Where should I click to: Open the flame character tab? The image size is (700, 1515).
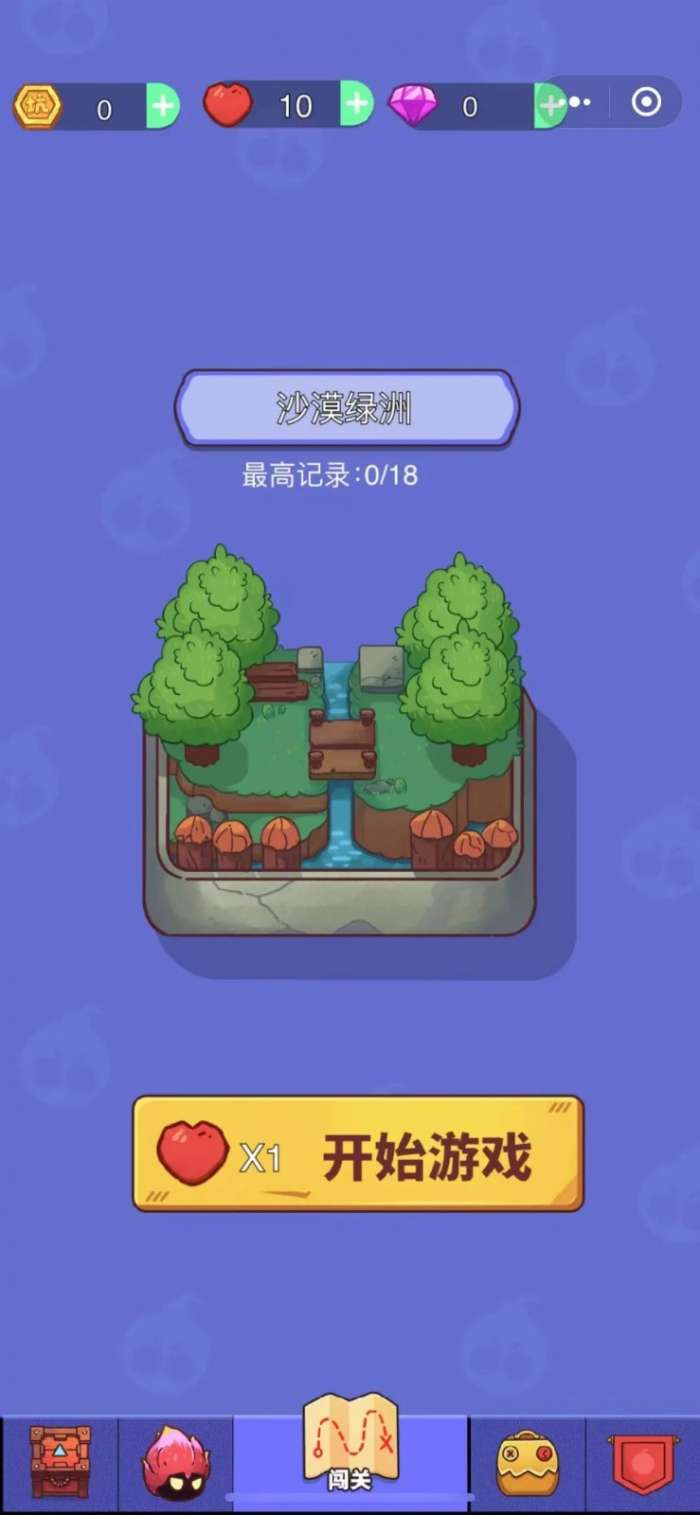pos(176,1462)
